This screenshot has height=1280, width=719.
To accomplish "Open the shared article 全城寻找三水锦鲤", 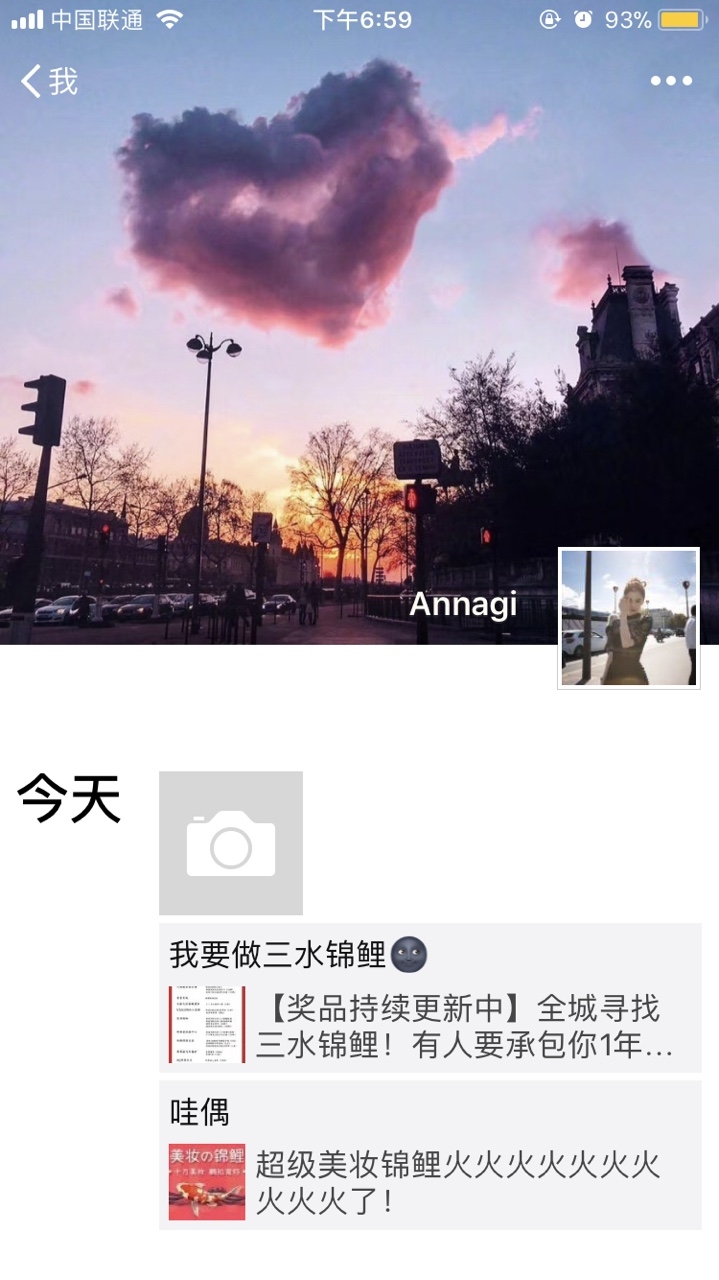I will click(430, 1025).
